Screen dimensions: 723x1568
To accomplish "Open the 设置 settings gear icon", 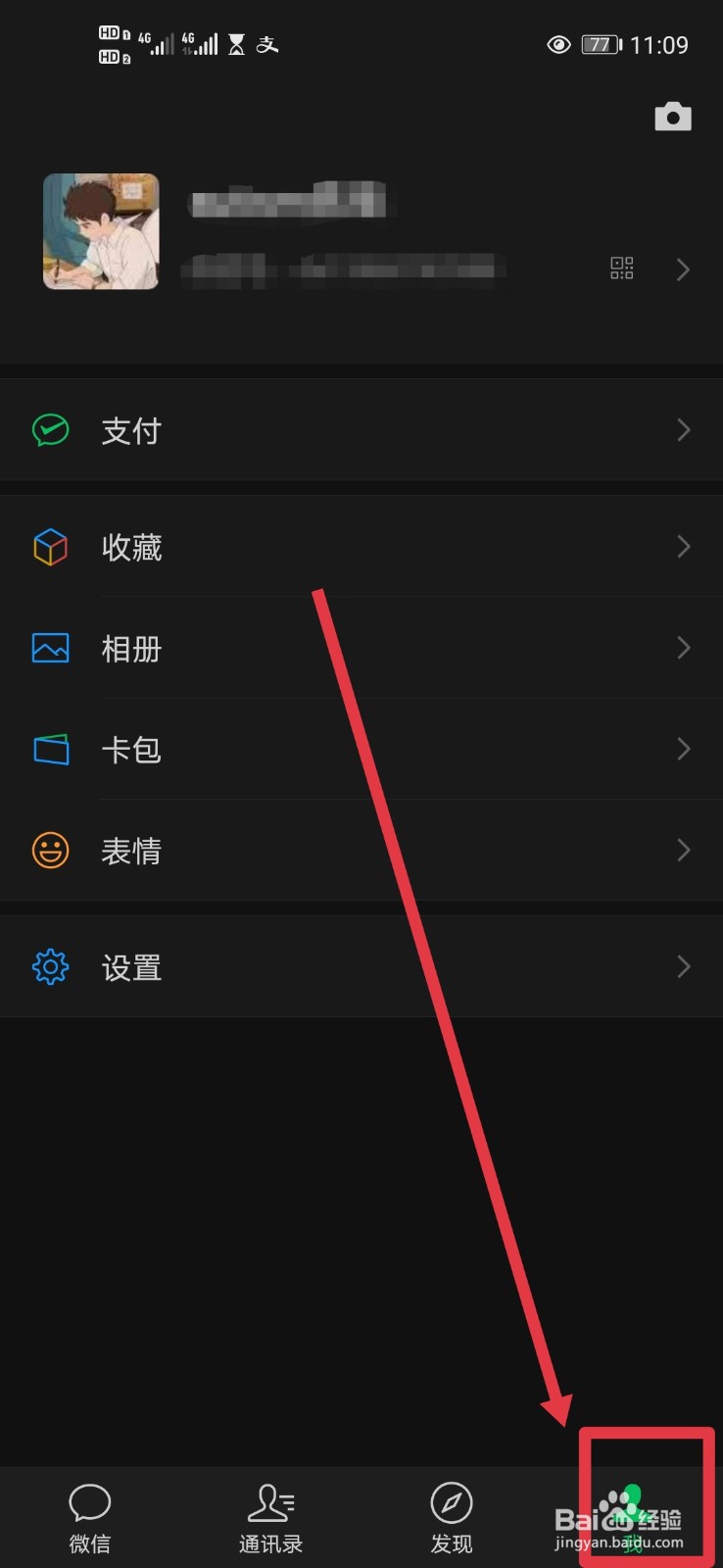I will click(50, 966).
